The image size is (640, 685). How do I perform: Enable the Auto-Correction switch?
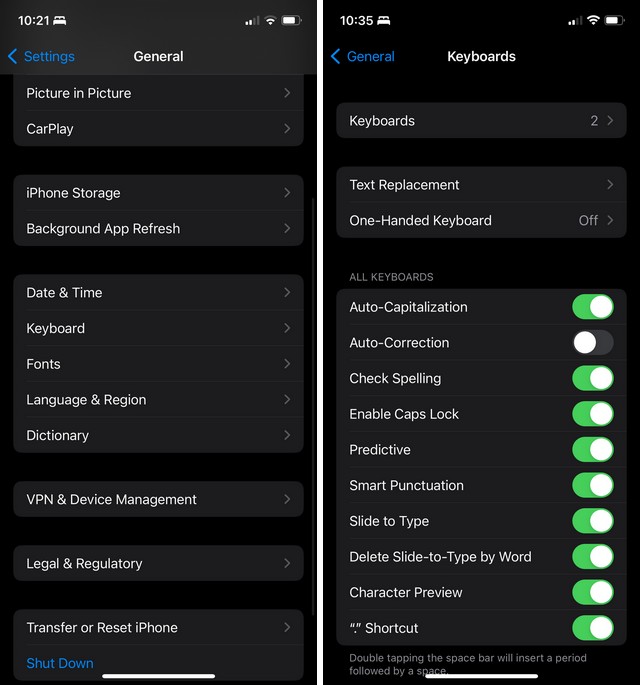592,343
